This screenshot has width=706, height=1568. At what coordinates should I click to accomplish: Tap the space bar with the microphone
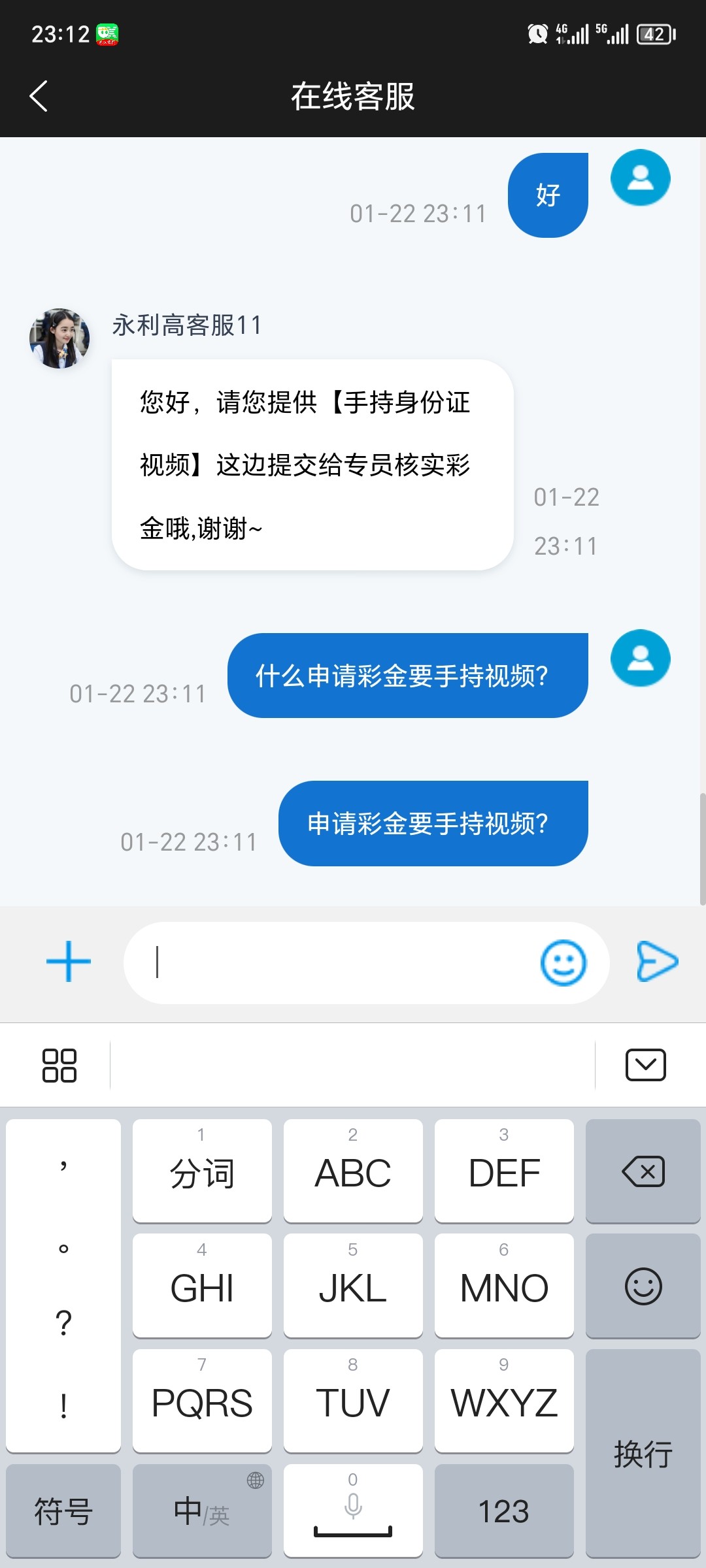point(352,1511)
